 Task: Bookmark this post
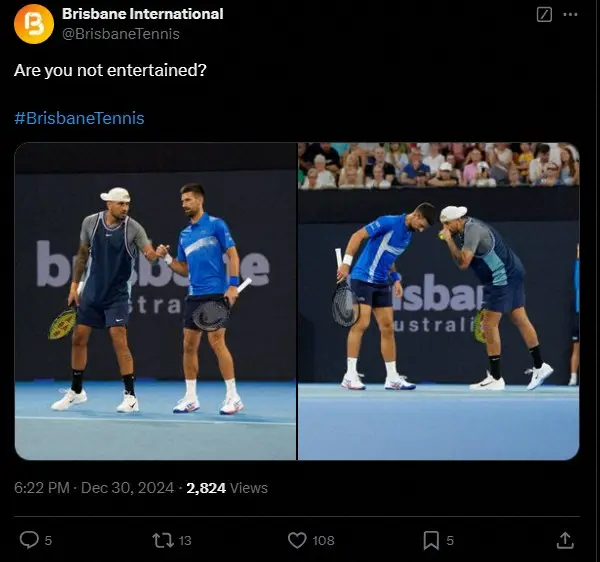click(431, 540)
